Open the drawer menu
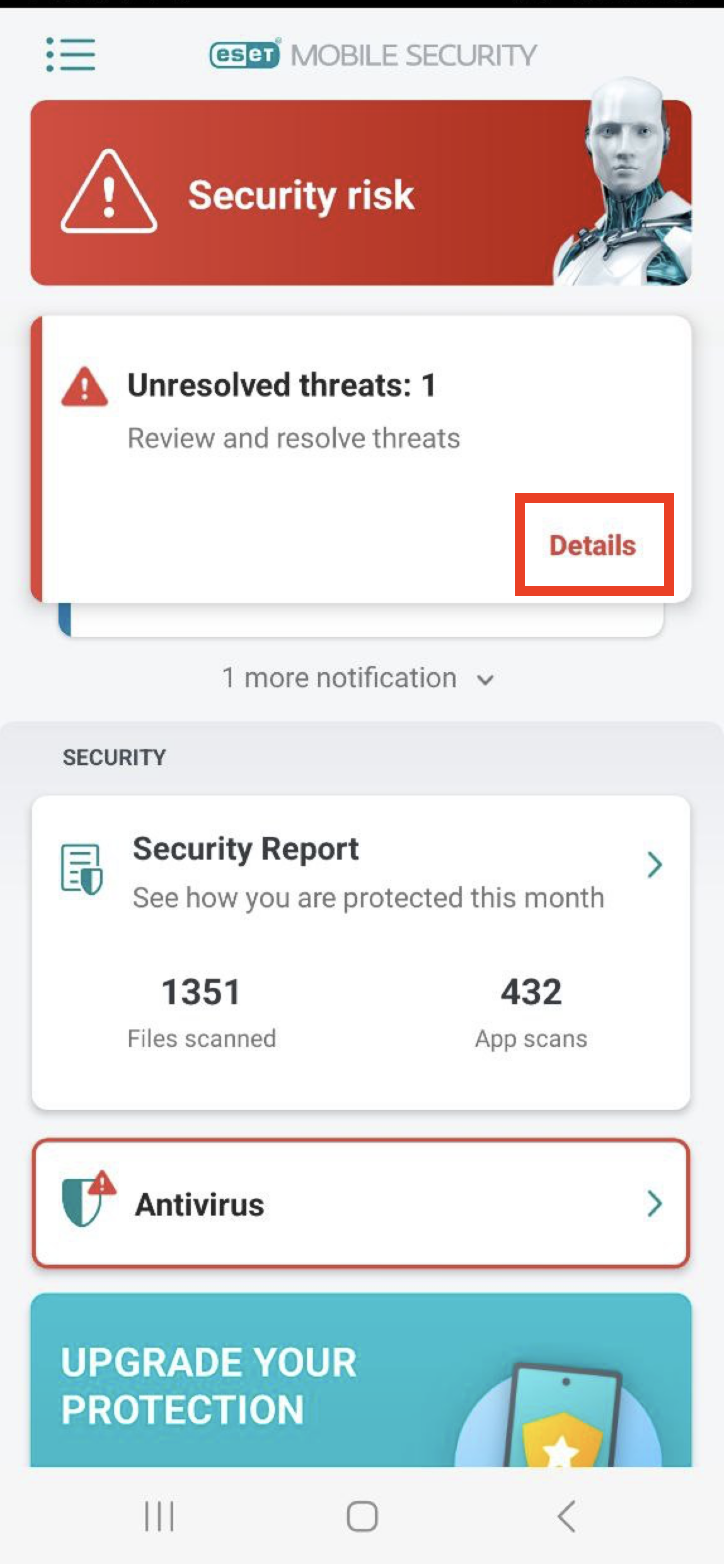The image size is (724, 1564). 70,54
